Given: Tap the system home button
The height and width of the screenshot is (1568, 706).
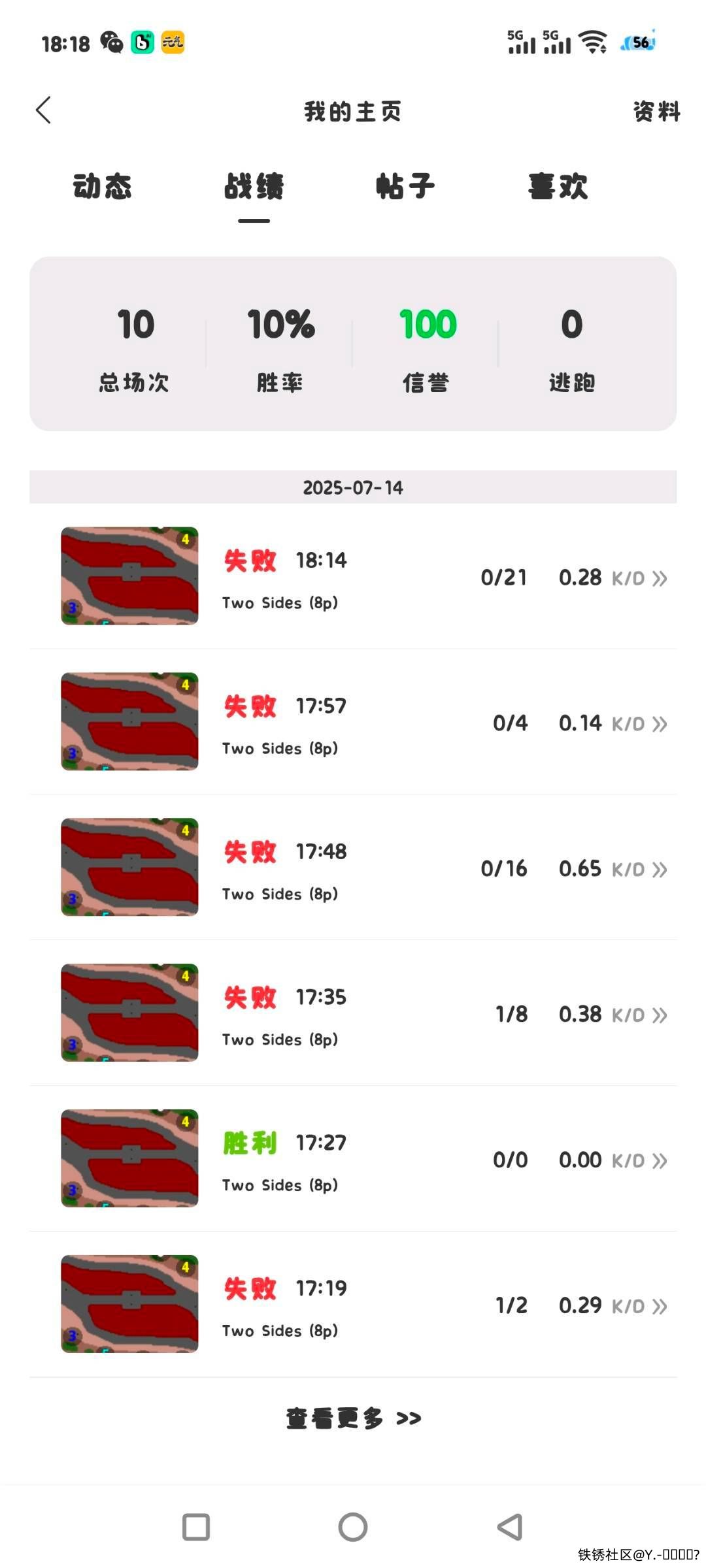Looking at the screenshot, I should click(x=353, y=1527).
